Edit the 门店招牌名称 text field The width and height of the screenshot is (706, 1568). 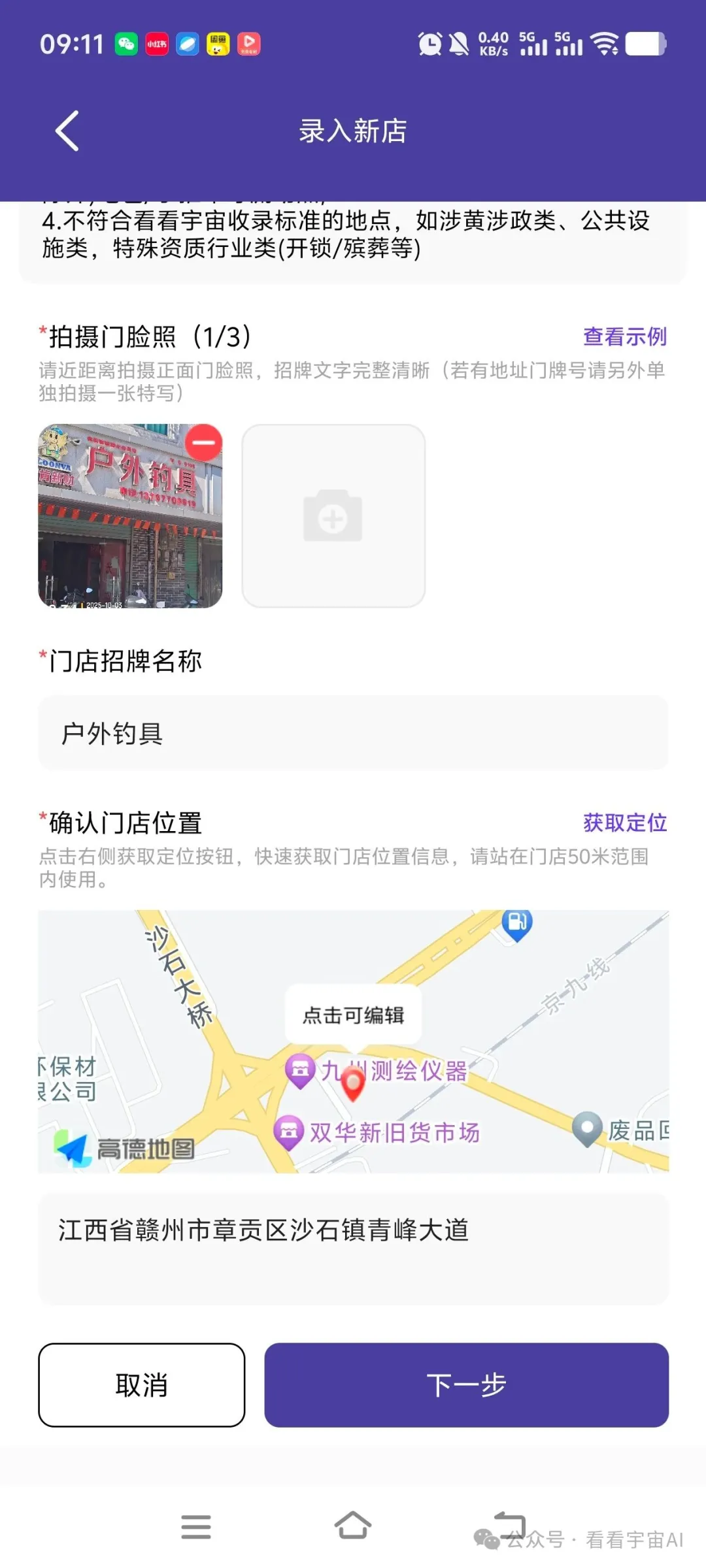point(353,733)
